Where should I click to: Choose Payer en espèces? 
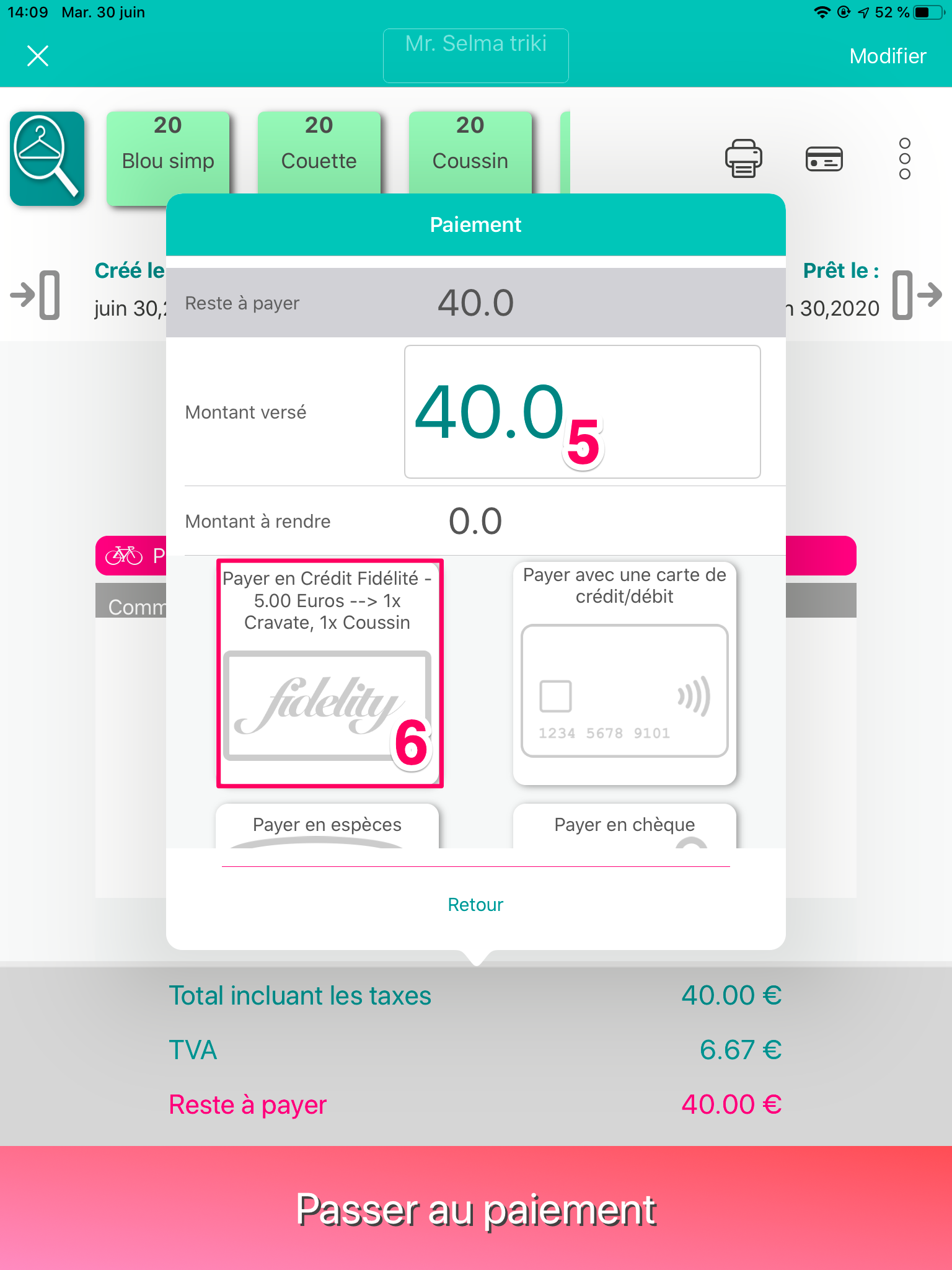point(327,825)
